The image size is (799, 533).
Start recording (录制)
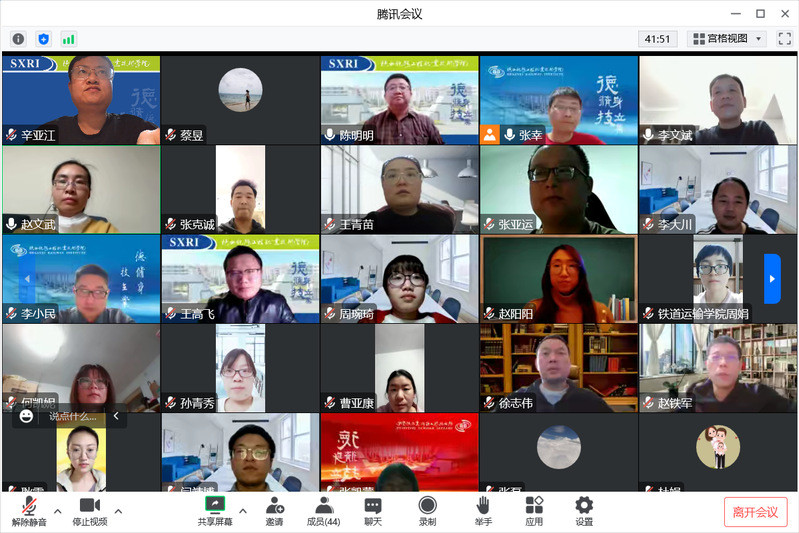pos(427,510)
